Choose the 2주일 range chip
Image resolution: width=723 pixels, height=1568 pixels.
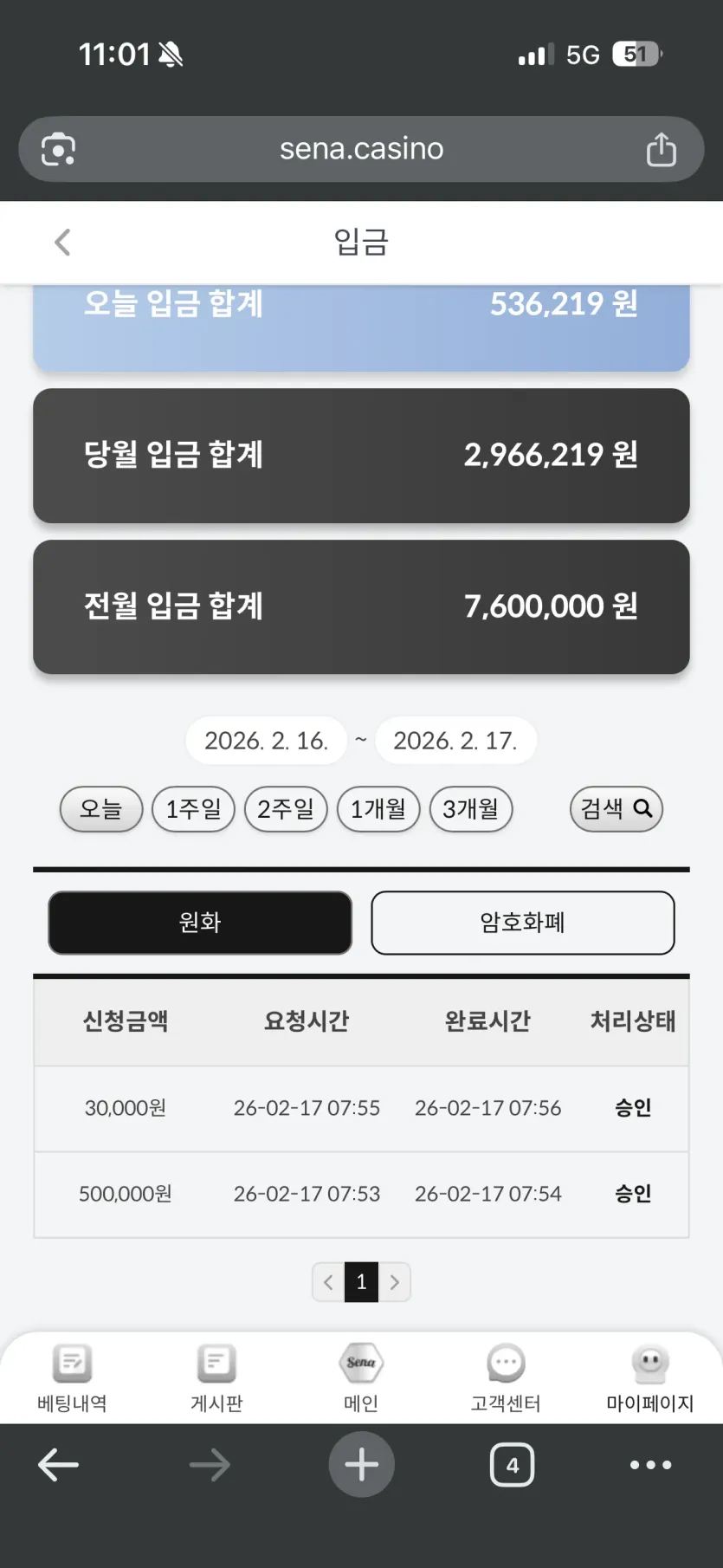tap(286, 809)
